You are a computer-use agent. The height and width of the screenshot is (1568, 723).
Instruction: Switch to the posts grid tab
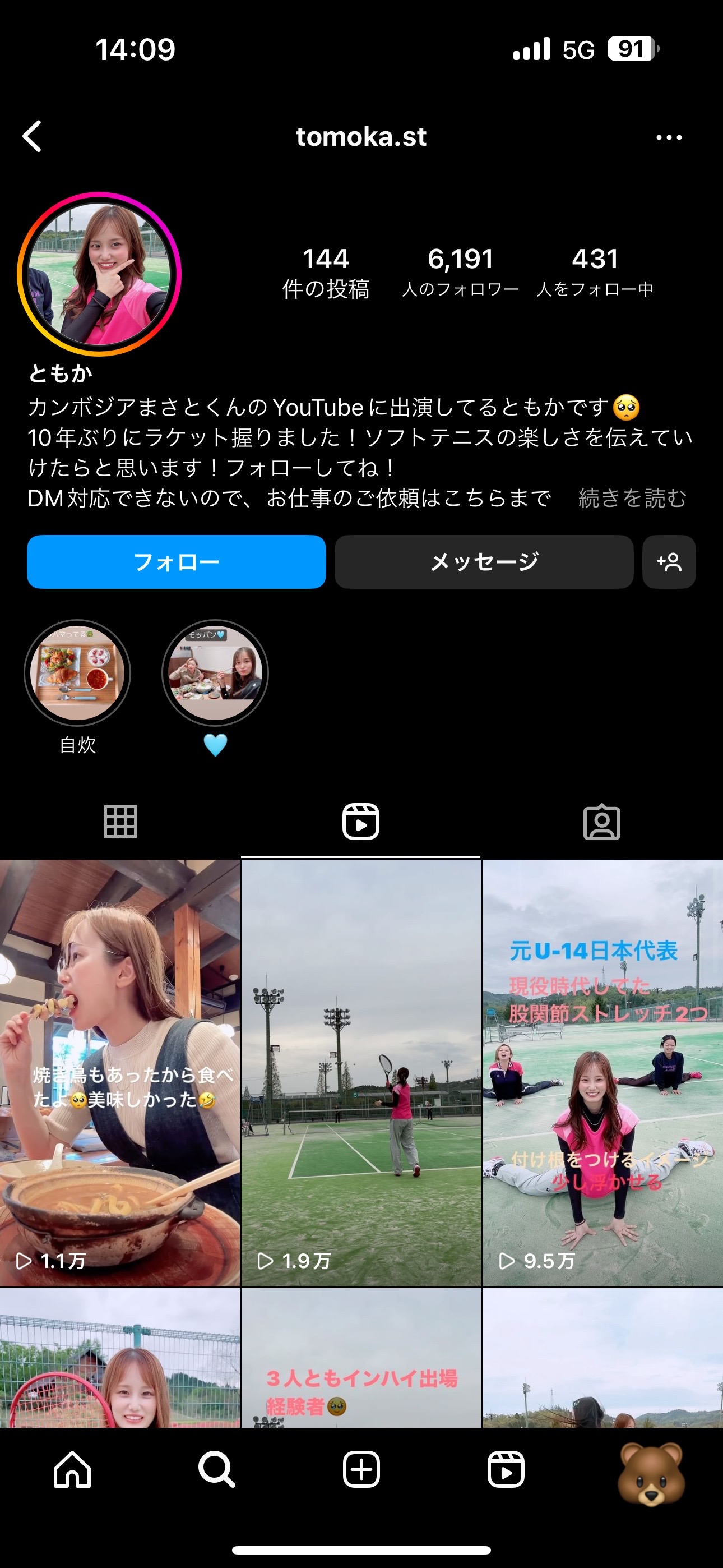121,822
